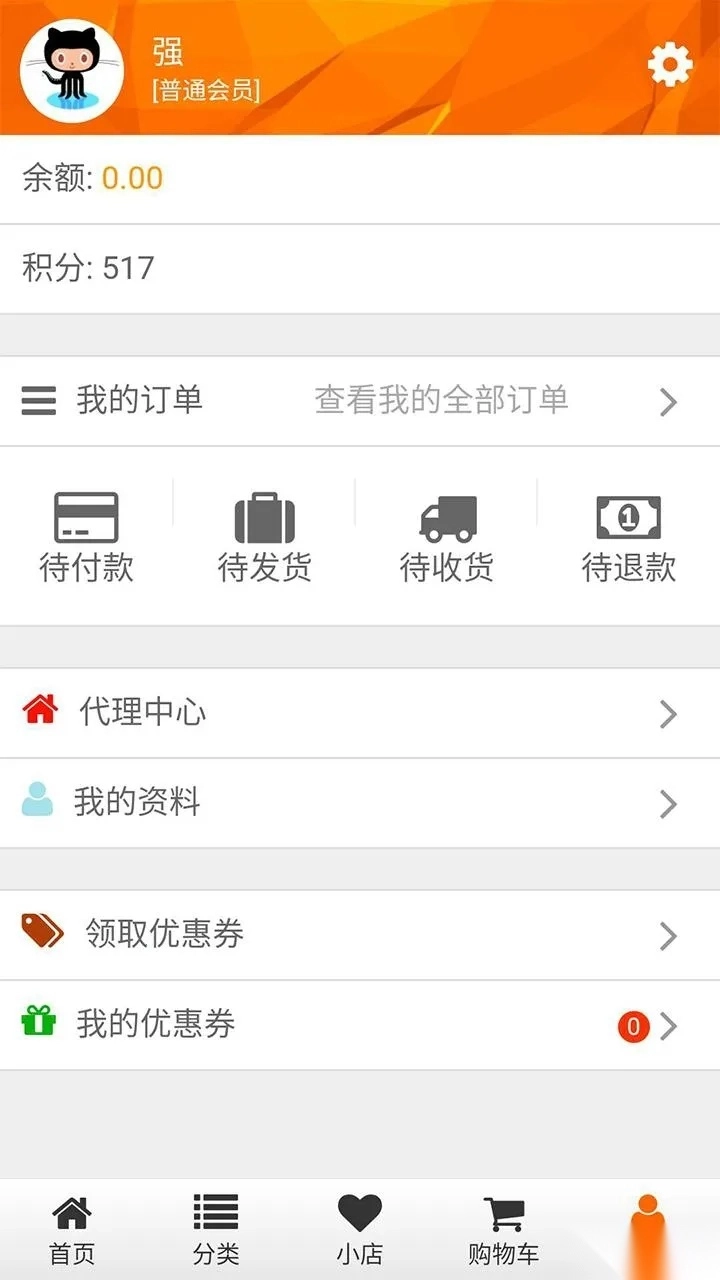
Task: Open the 我的订单 hamburger list icon
Action: [38, 400]
